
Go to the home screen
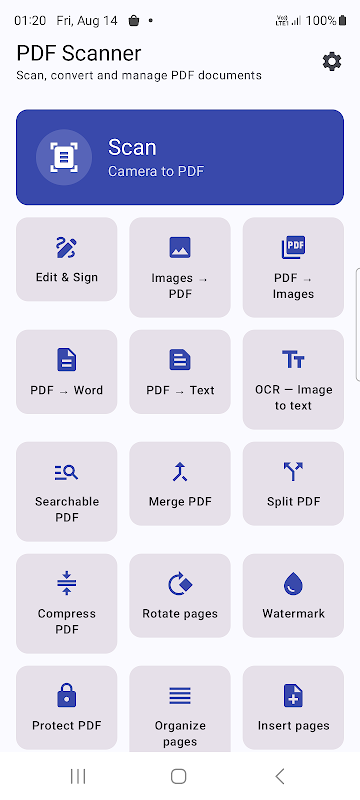(178, 777)
